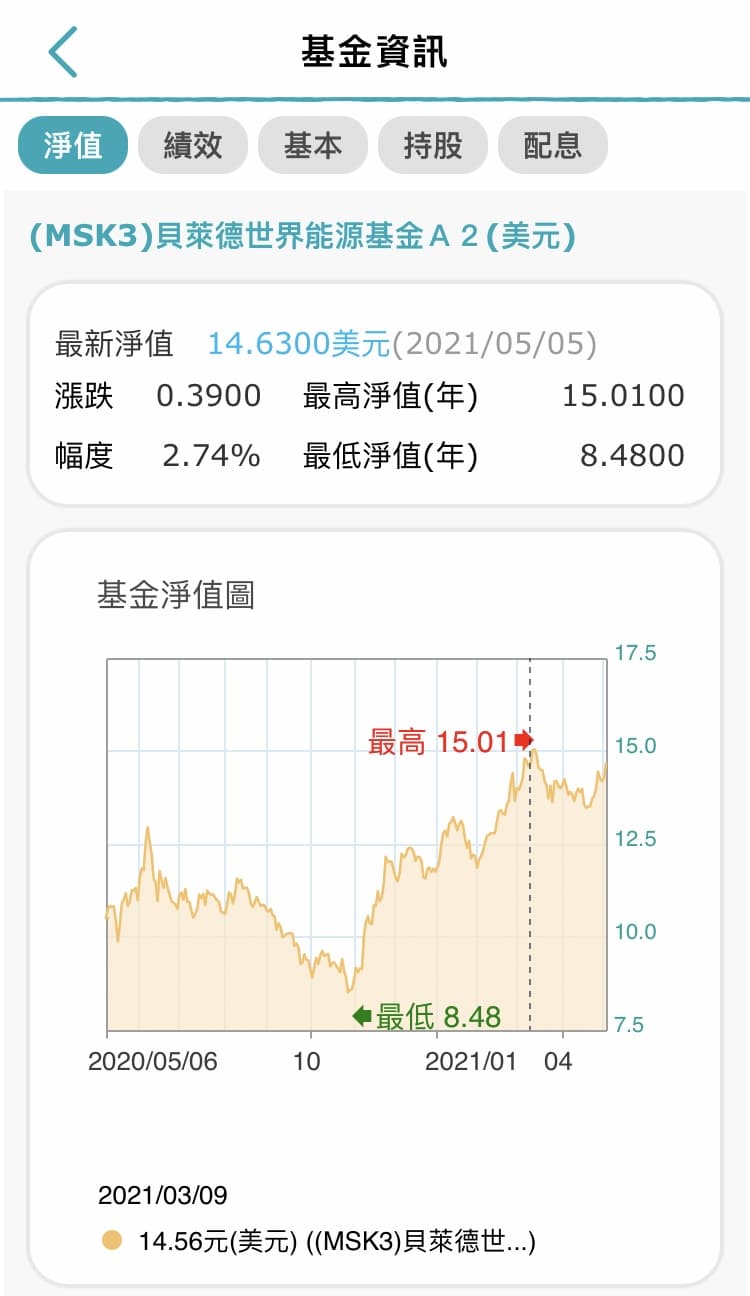Select the 淨值 tab
This screenshot has width=750, height=1296.
[72, 144]
